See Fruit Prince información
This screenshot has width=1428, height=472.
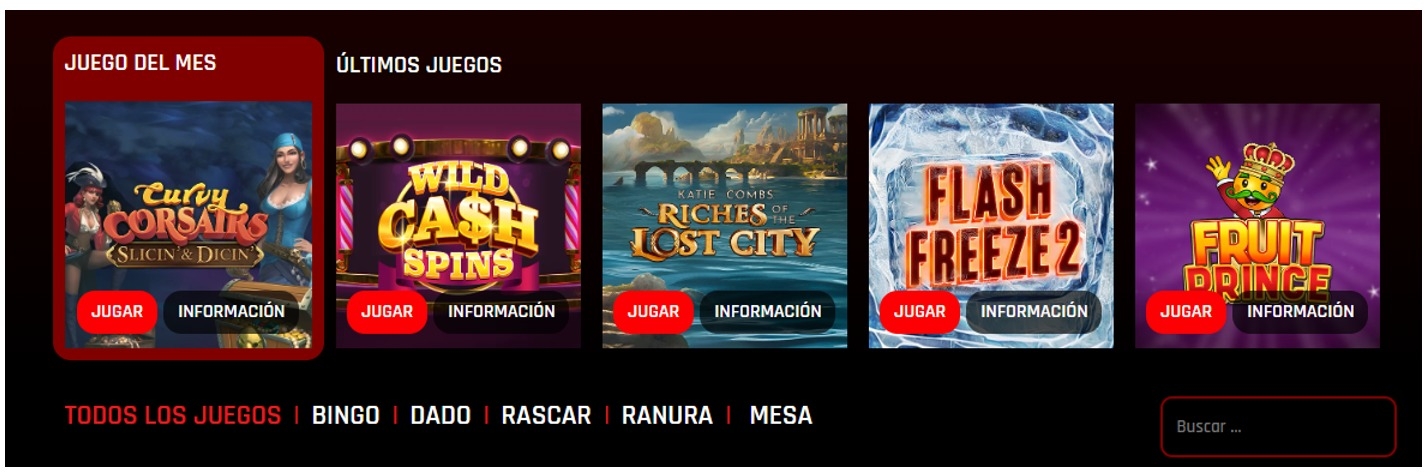click(x=1300, y=311)
